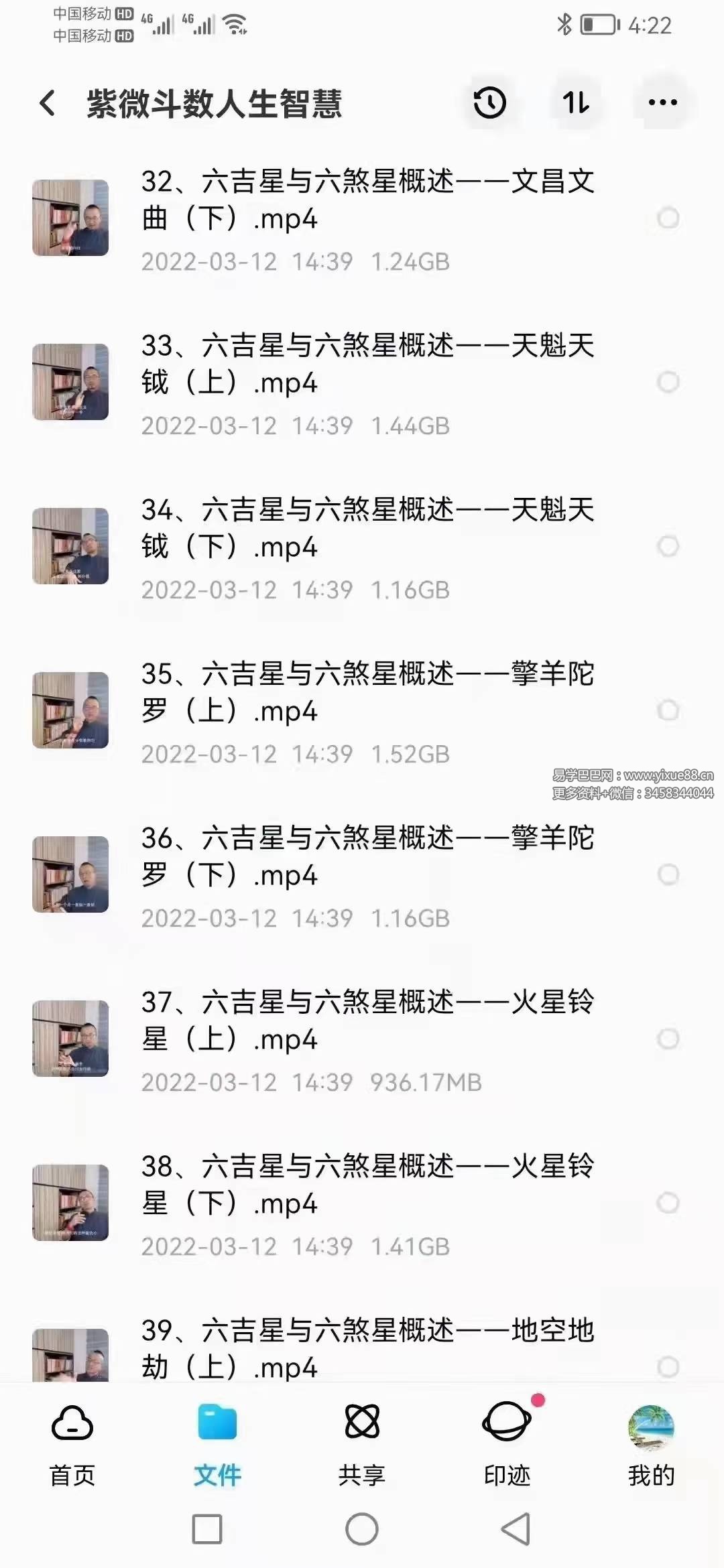Open the recent history clock icon
The image size is (724, 1568).
point(489,103)
